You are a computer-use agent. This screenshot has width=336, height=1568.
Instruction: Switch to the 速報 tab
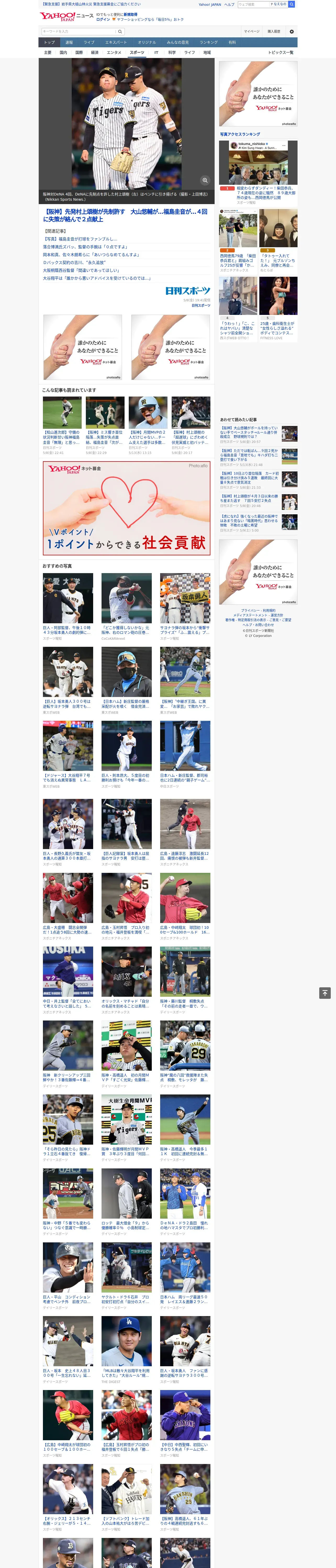69,43
